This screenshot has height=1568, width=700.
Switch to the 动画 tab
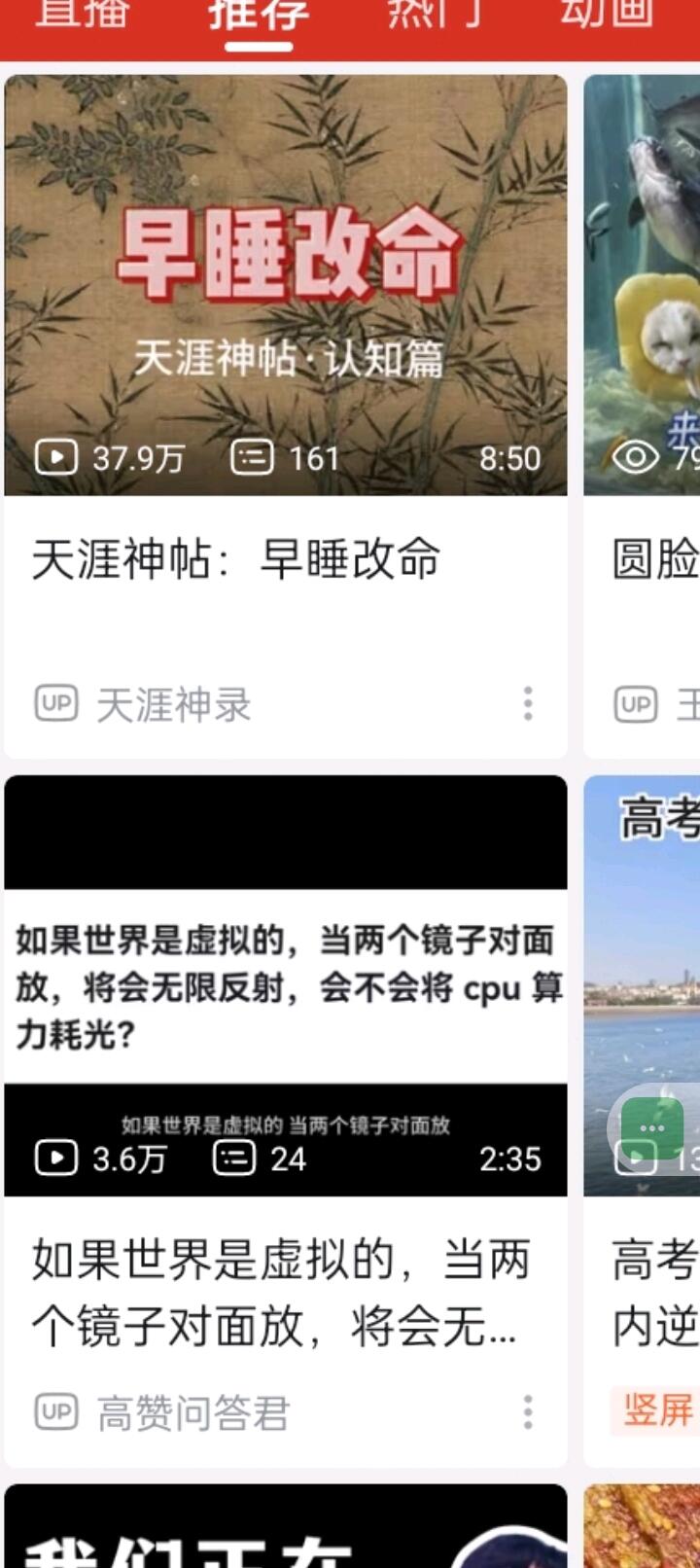608,14
